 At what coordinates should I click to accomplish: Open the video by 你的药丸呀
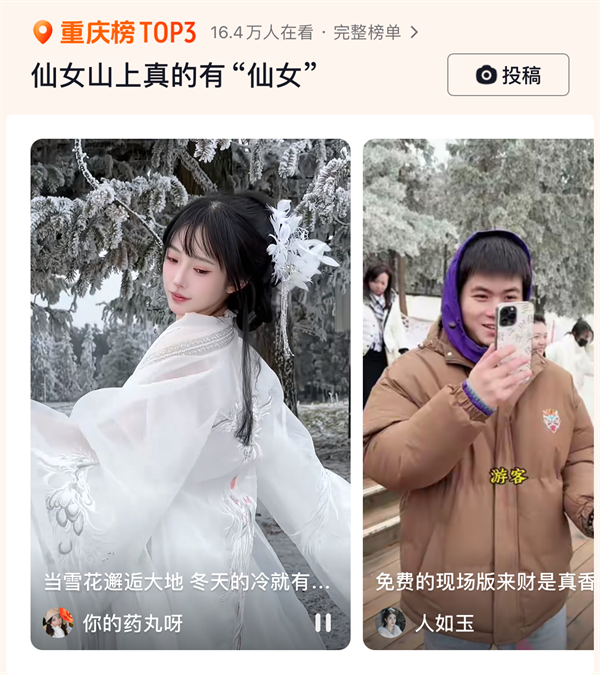[x=190, y=380]
